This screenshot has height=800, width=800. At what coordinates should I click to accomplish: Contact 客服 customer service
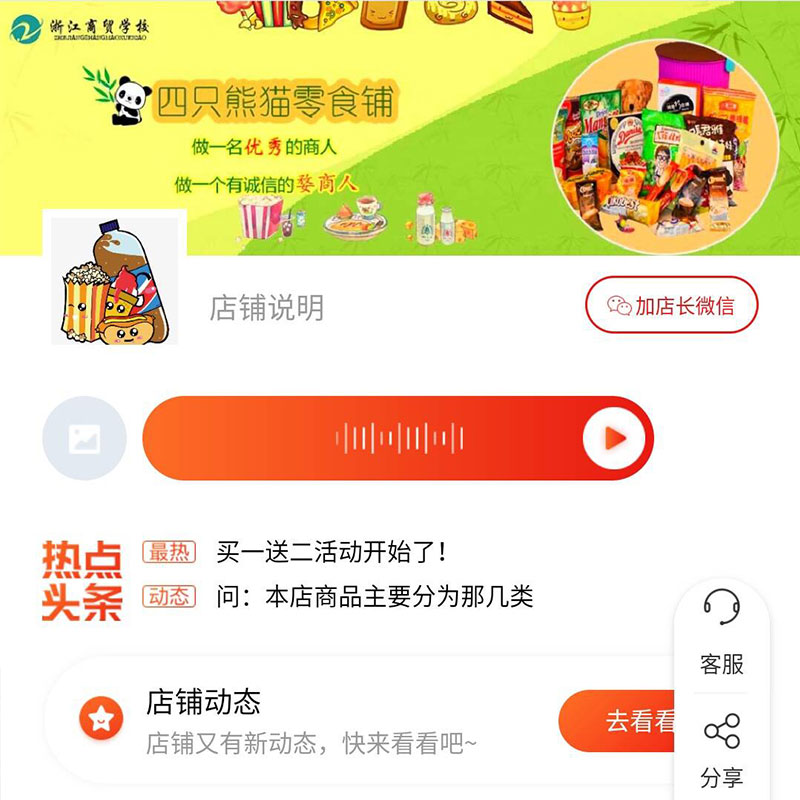click(x=721, y=631)
